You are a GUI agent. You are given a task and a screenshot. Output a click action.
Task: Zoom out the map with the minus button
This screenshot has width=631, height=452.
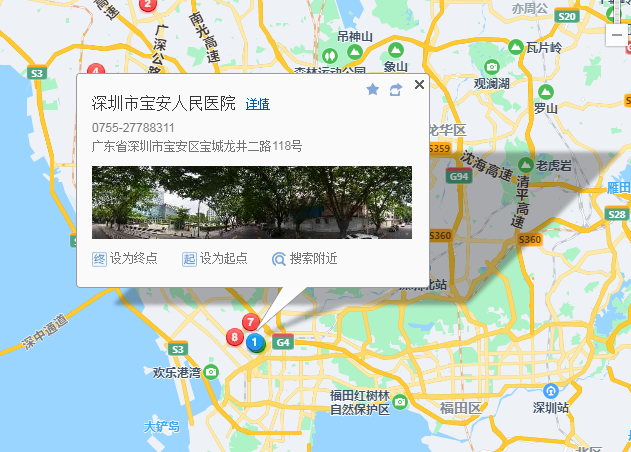click(616, 35)
